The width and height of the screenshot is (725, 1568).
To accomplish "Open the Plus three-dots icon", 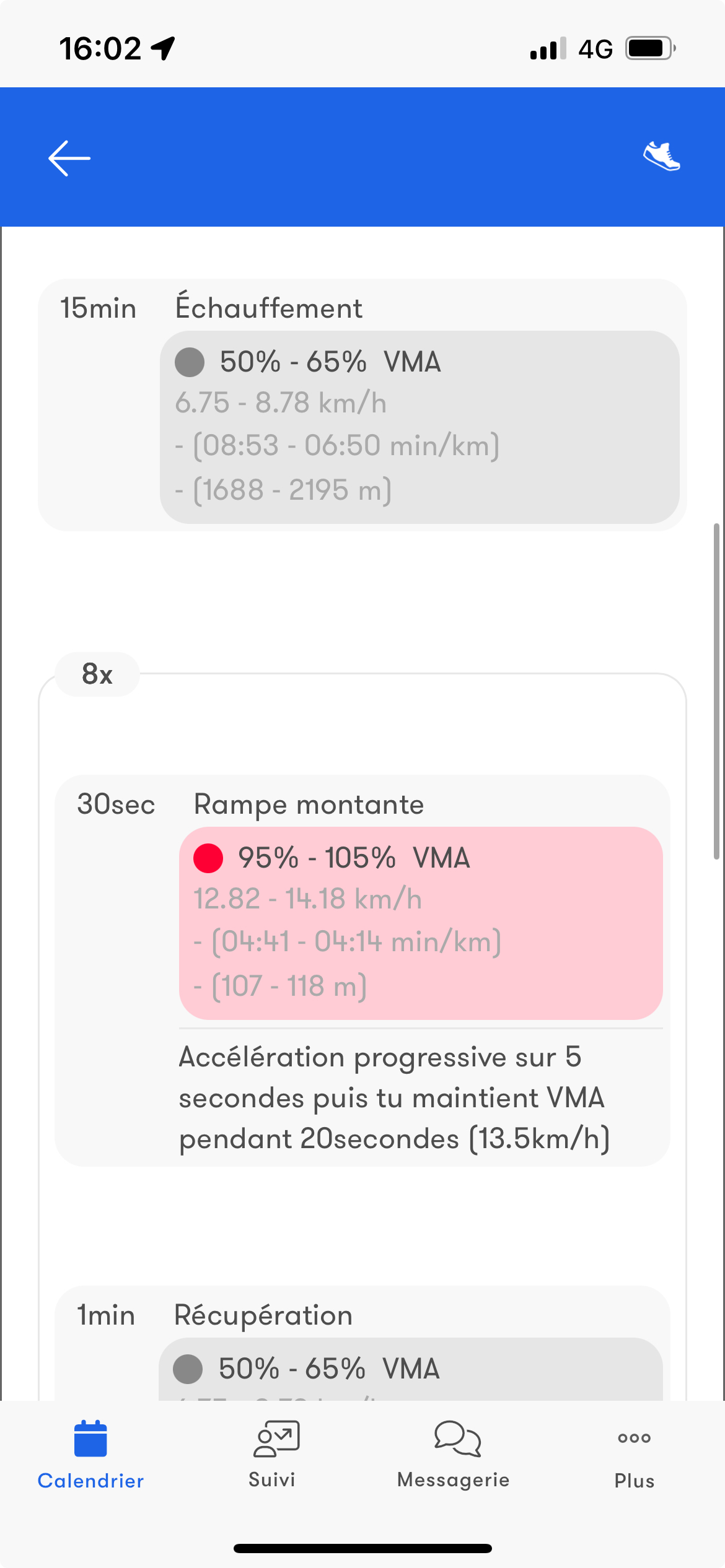I will (634, 1440).
